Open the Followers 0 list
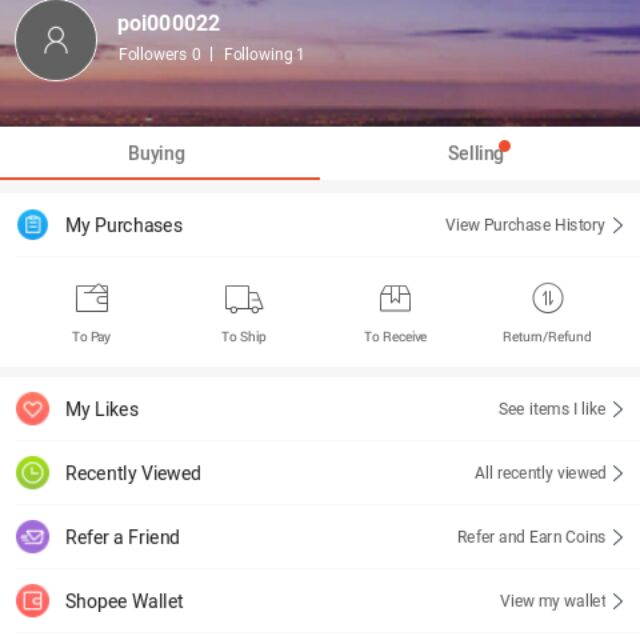Screen dimensions: 640x640 [x=159, y=54]
